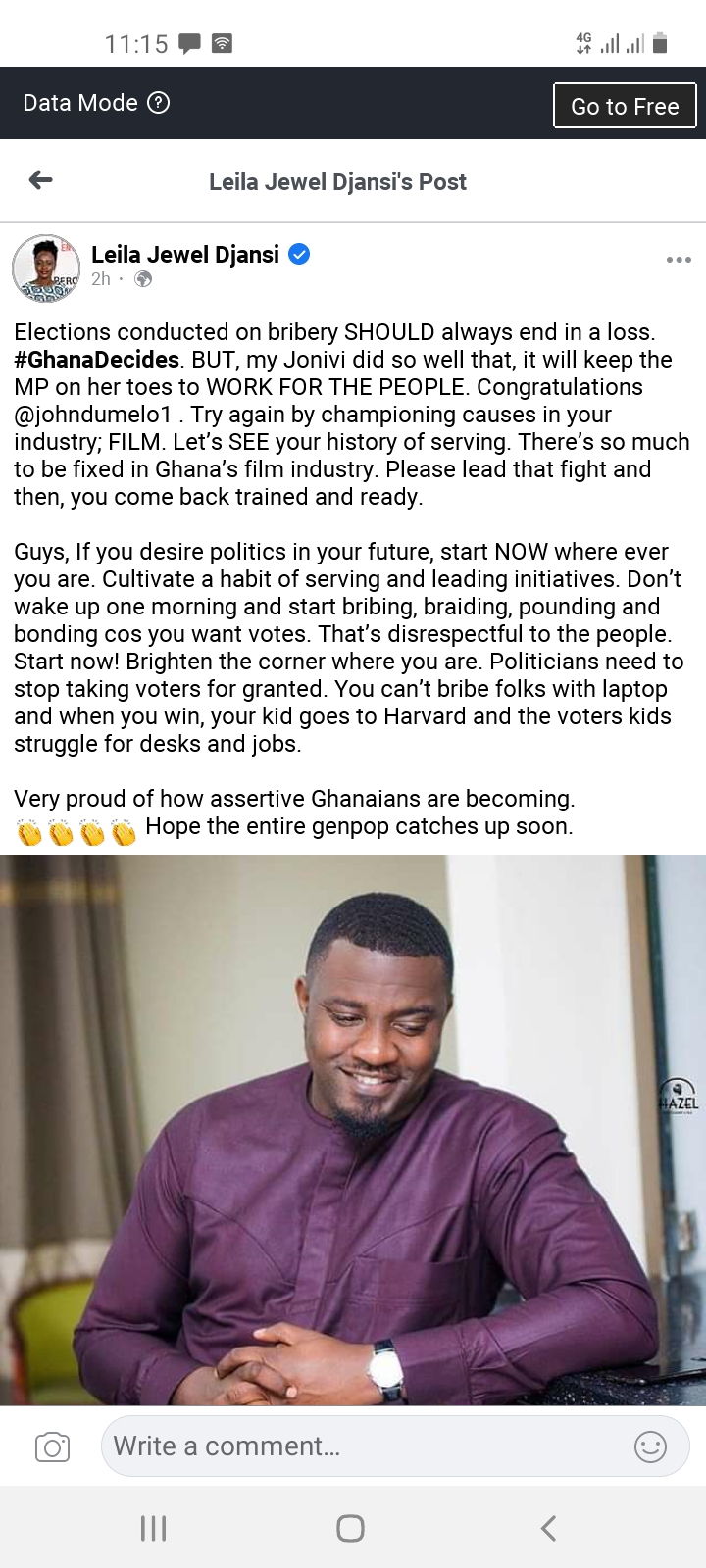This screenshot has width=706, height=1568.
Task: Go back from Leila Jewel Djansi's post
Action: point(40,180)
